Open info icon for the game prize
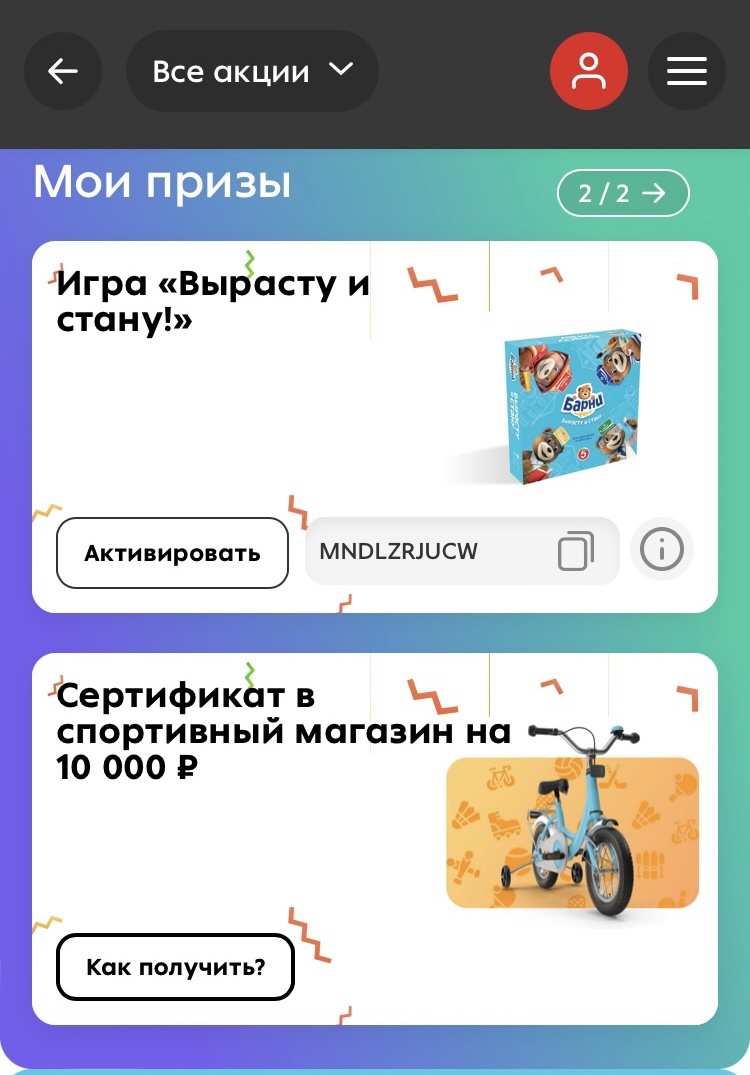Screen dimensions: 750x1075 pos(661,549)
